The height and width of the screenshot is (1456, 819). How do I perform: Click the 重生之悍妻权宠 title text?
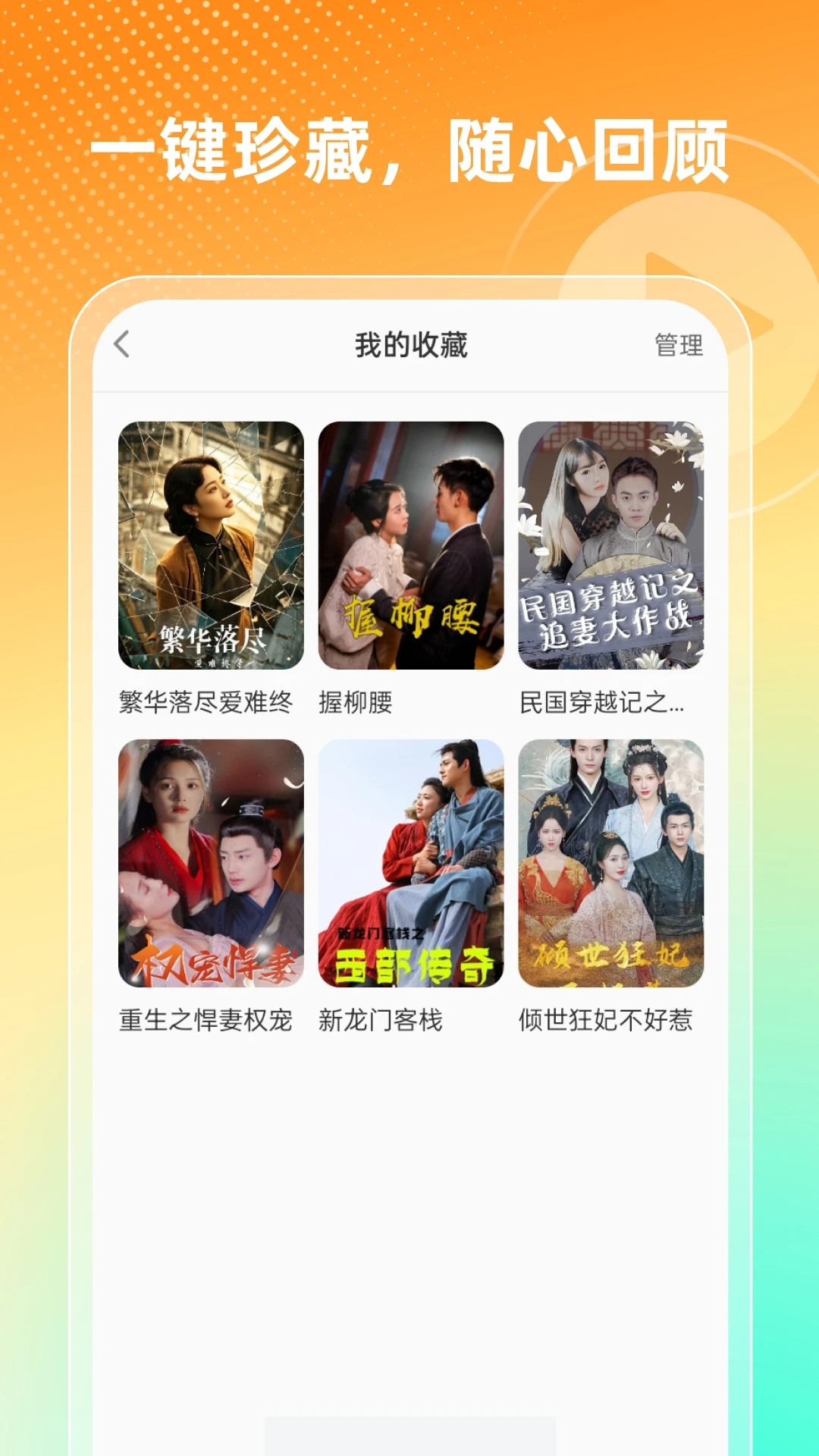(x=206, y=1020)
